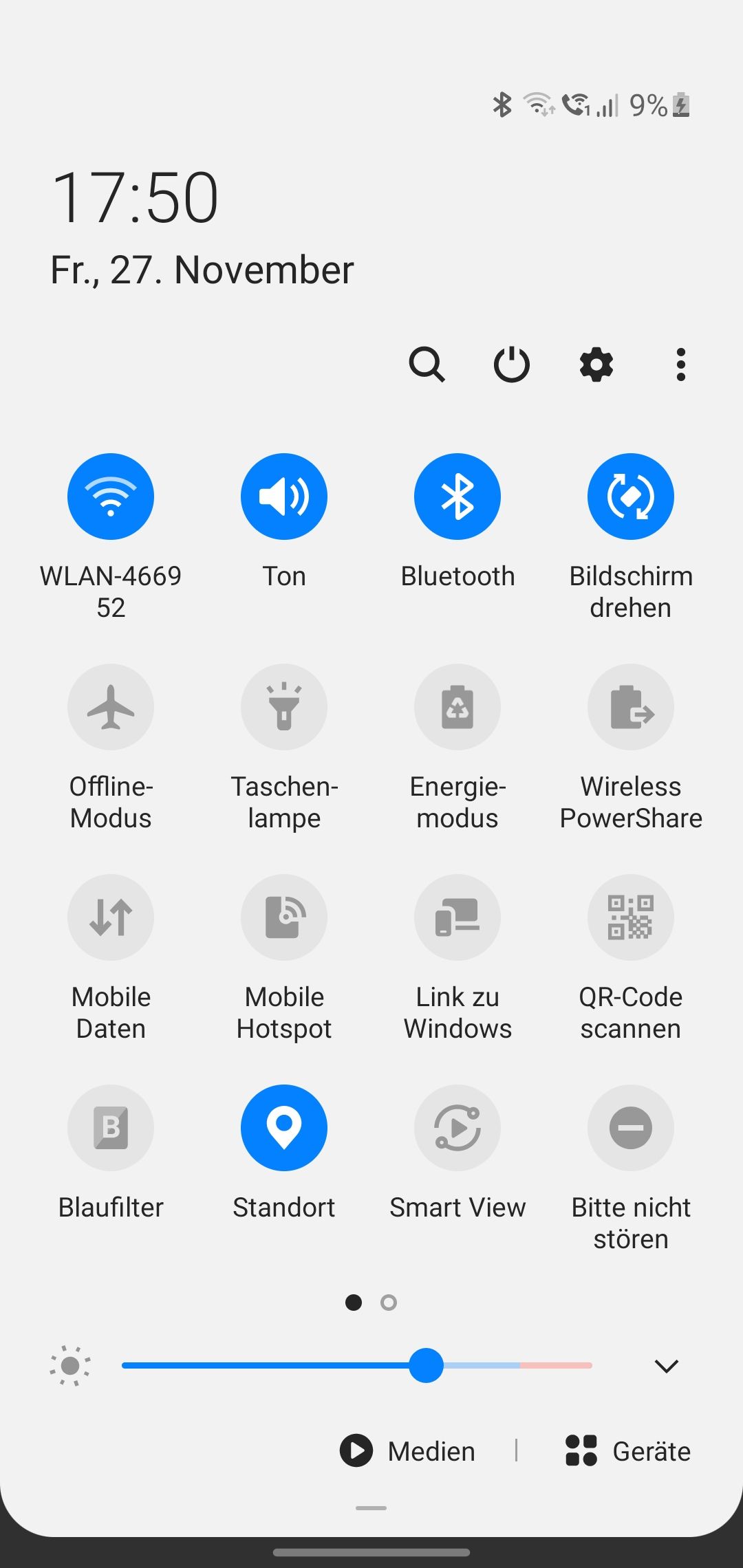Viewport: 743px width, 1568px height.
Task: Go to the second quick settings page dot
Action: [387, 1302]
